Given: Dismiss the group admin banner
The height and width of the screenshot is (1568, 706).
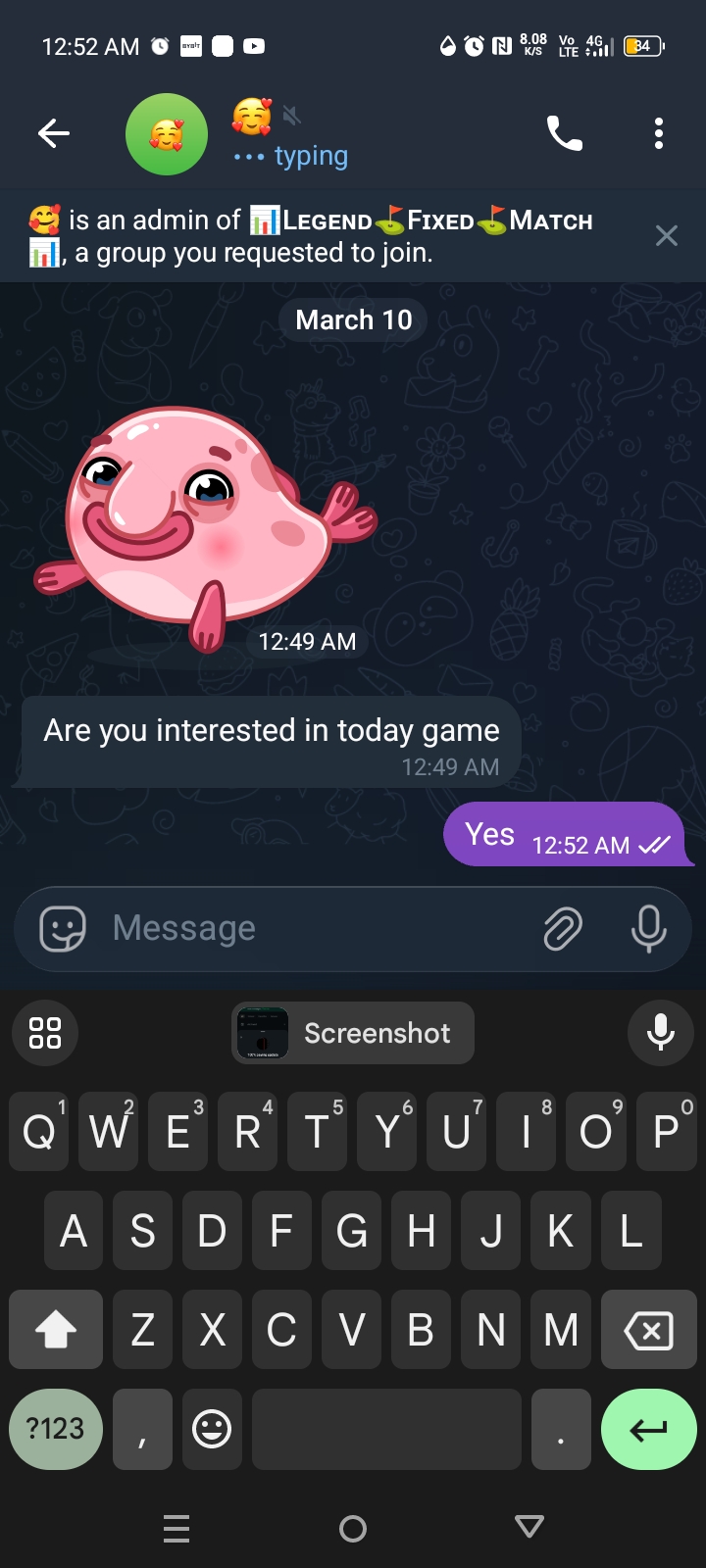Looking at the screenshot, I should pos(666,235).
